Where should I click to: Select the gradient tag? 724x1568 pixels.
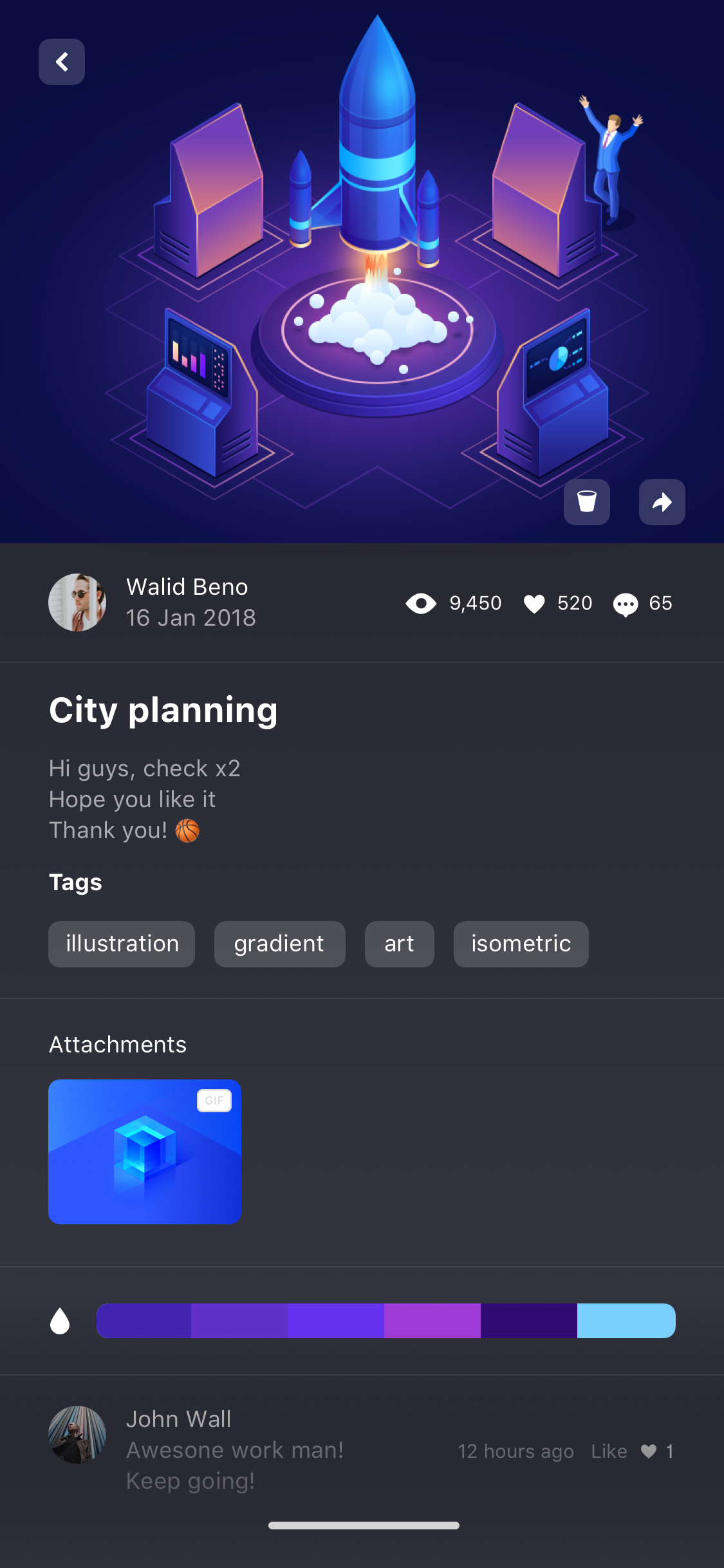(280, 944)
